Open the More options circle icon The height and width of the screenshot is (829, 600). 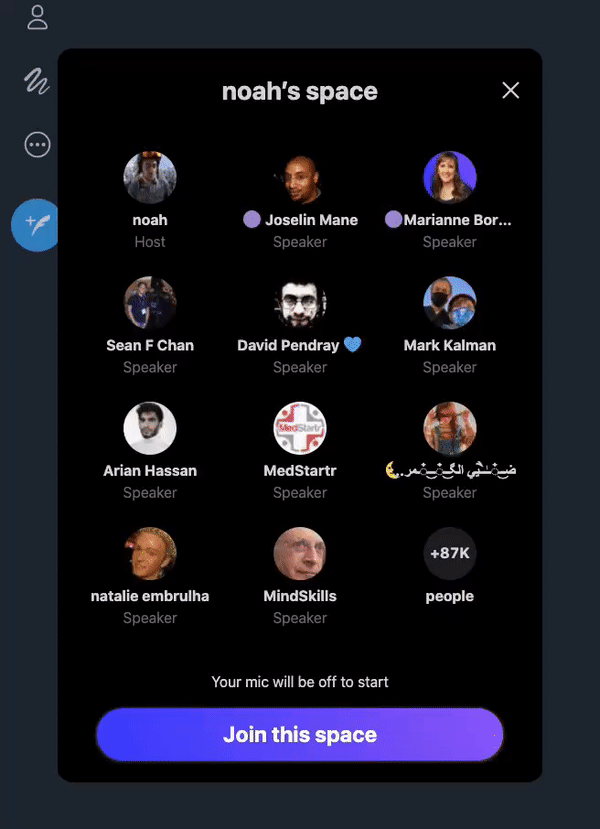coord(37,145)
